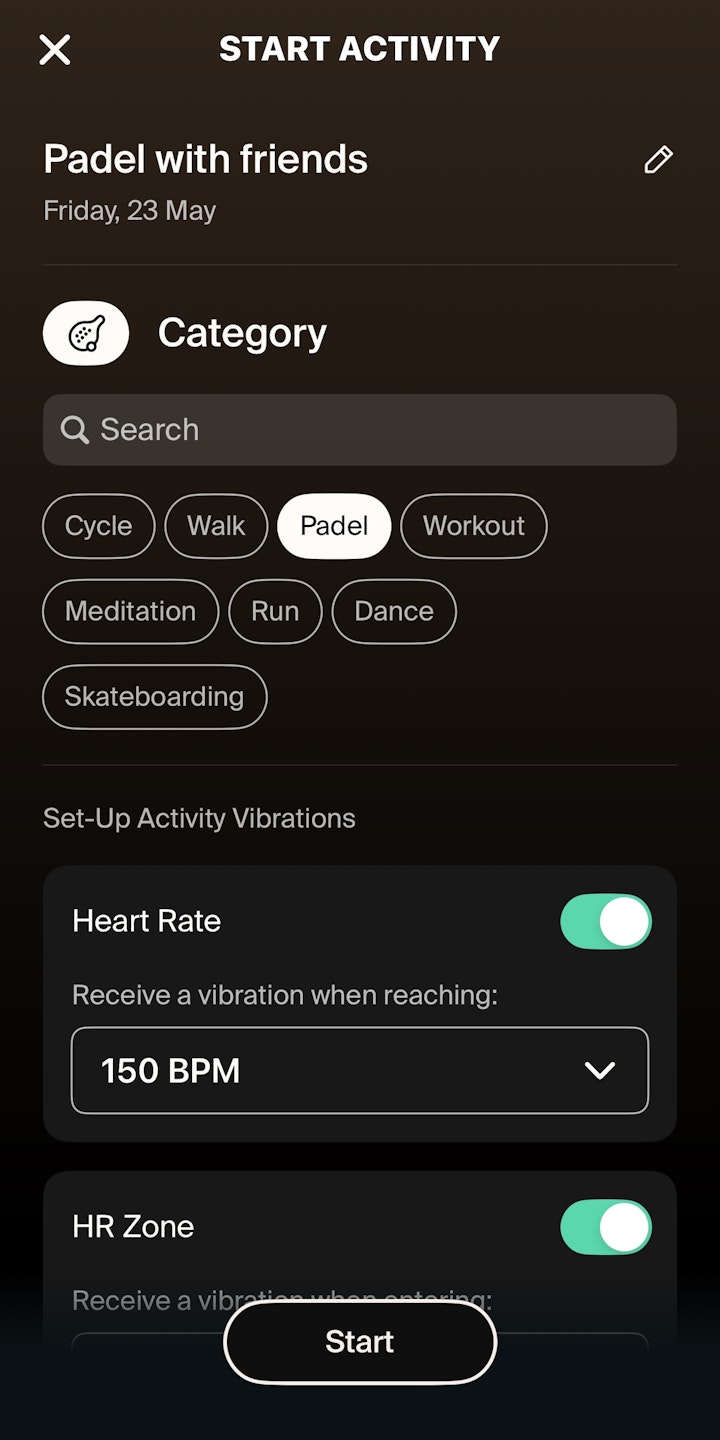Choose the Workout category chip
Image resolution: width=720 pixels, height=1440 pixels.
pyautogui.click(x=474, y=526)
